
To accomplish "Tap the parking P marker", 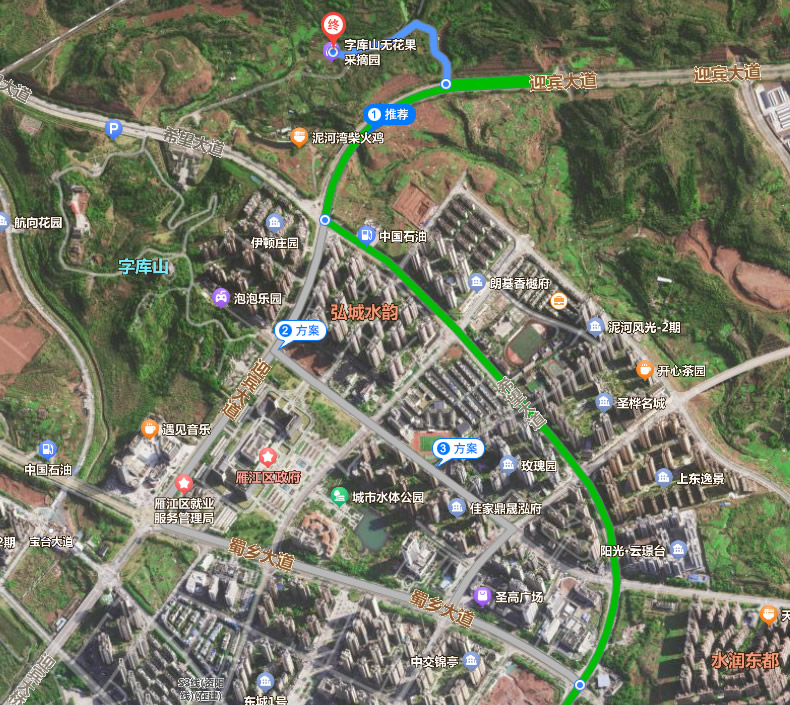I will point(113,128).
